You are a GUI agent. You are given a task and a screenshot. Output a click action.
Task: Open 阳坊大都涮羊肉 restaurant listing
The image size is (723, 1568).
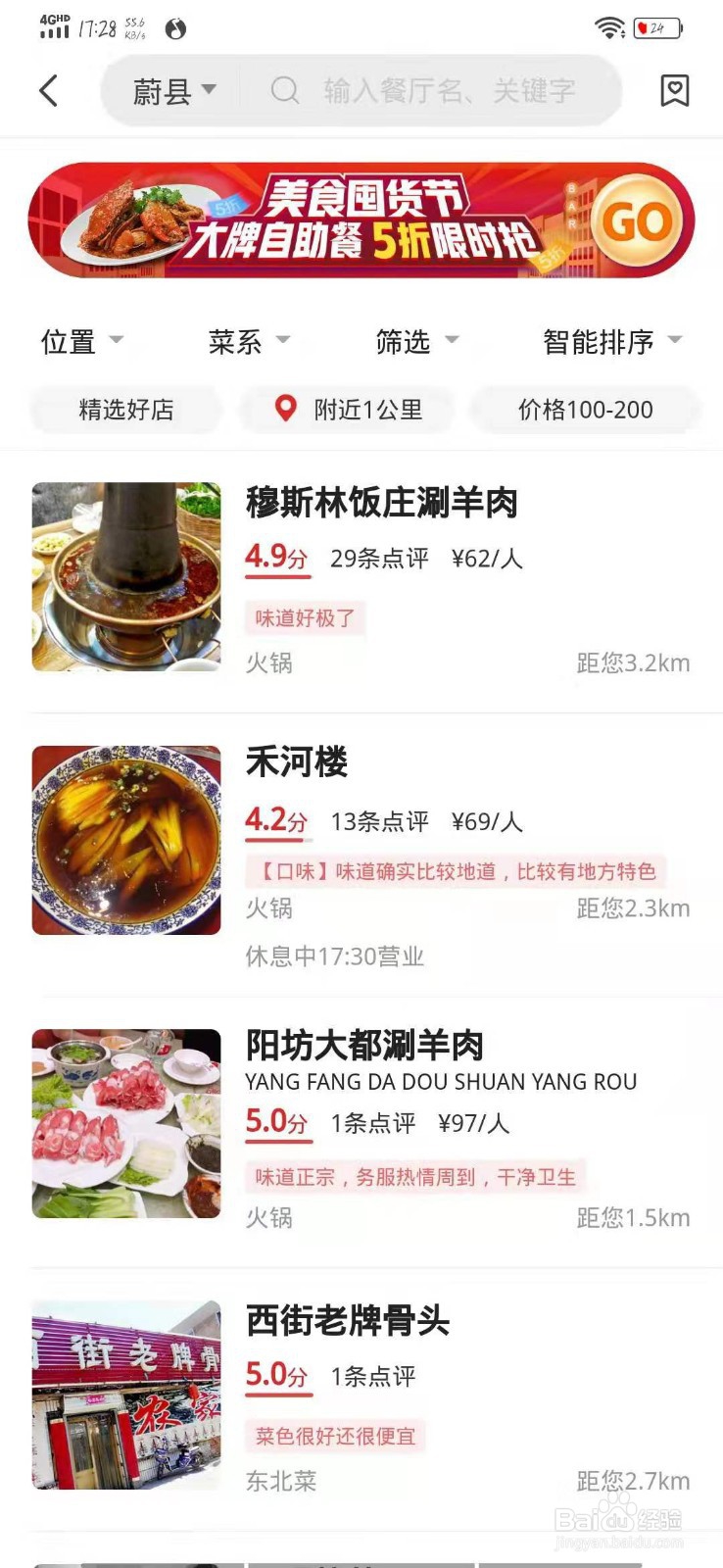click(x=364, y=1046)
